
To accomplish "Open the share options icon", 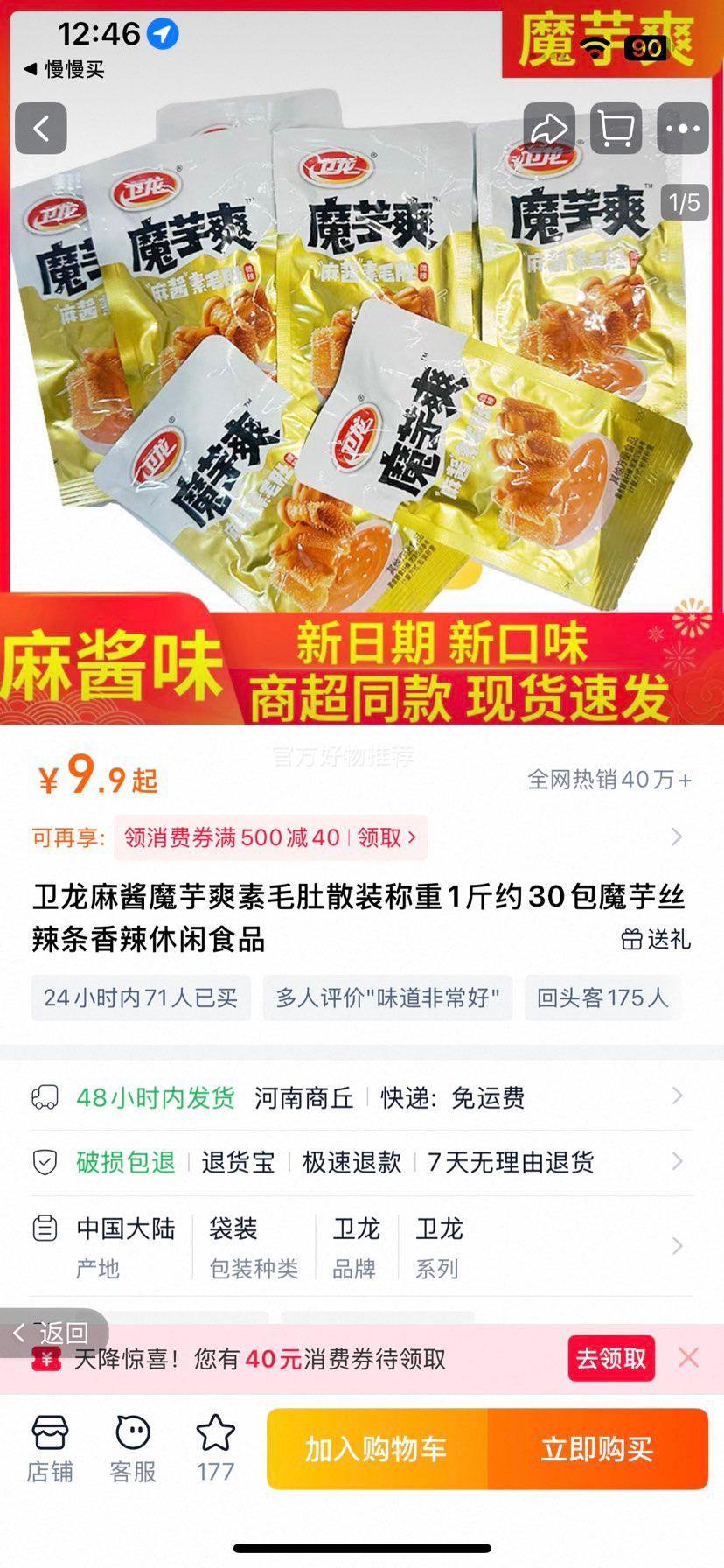I will coord(549,128).
